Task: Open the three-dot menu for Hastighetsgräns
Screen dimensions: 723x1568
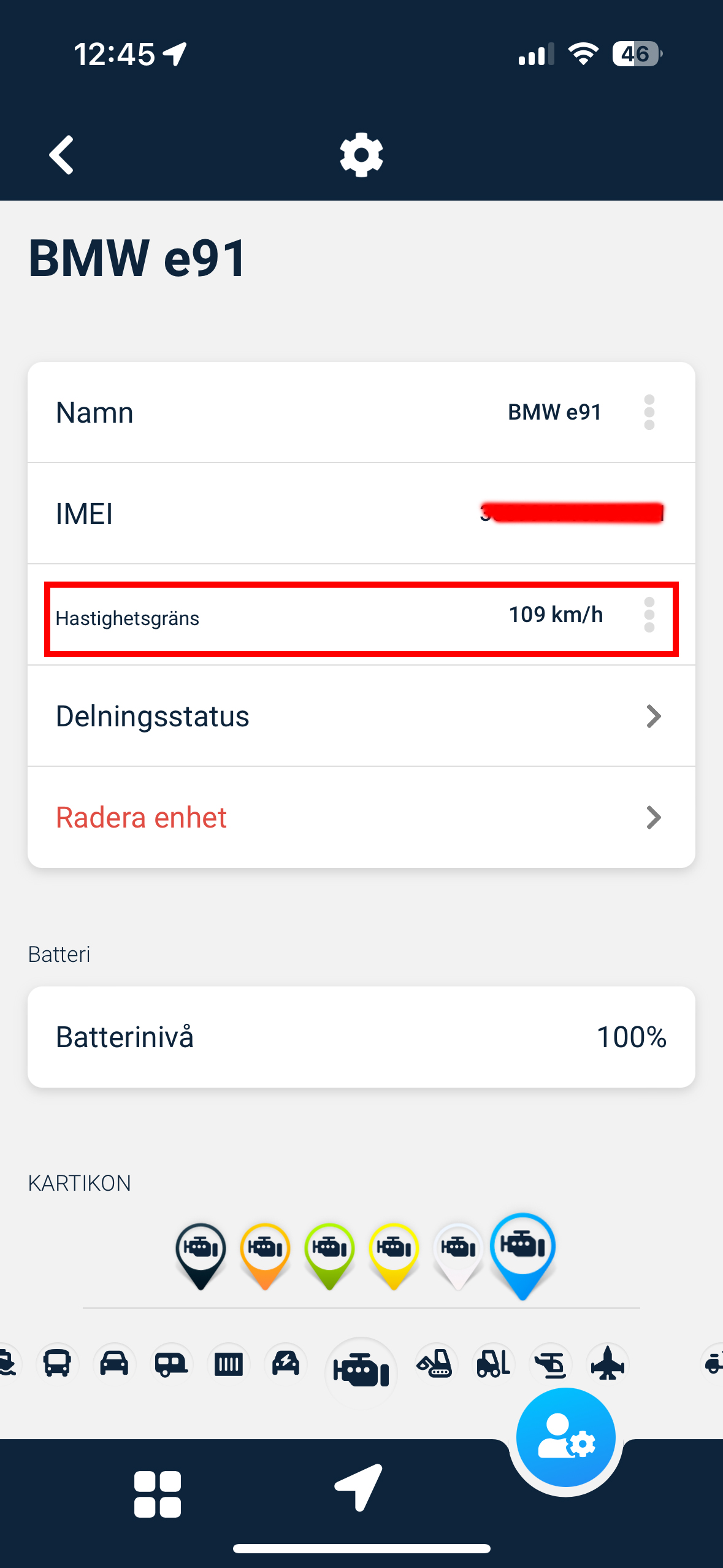Action: 649,615
